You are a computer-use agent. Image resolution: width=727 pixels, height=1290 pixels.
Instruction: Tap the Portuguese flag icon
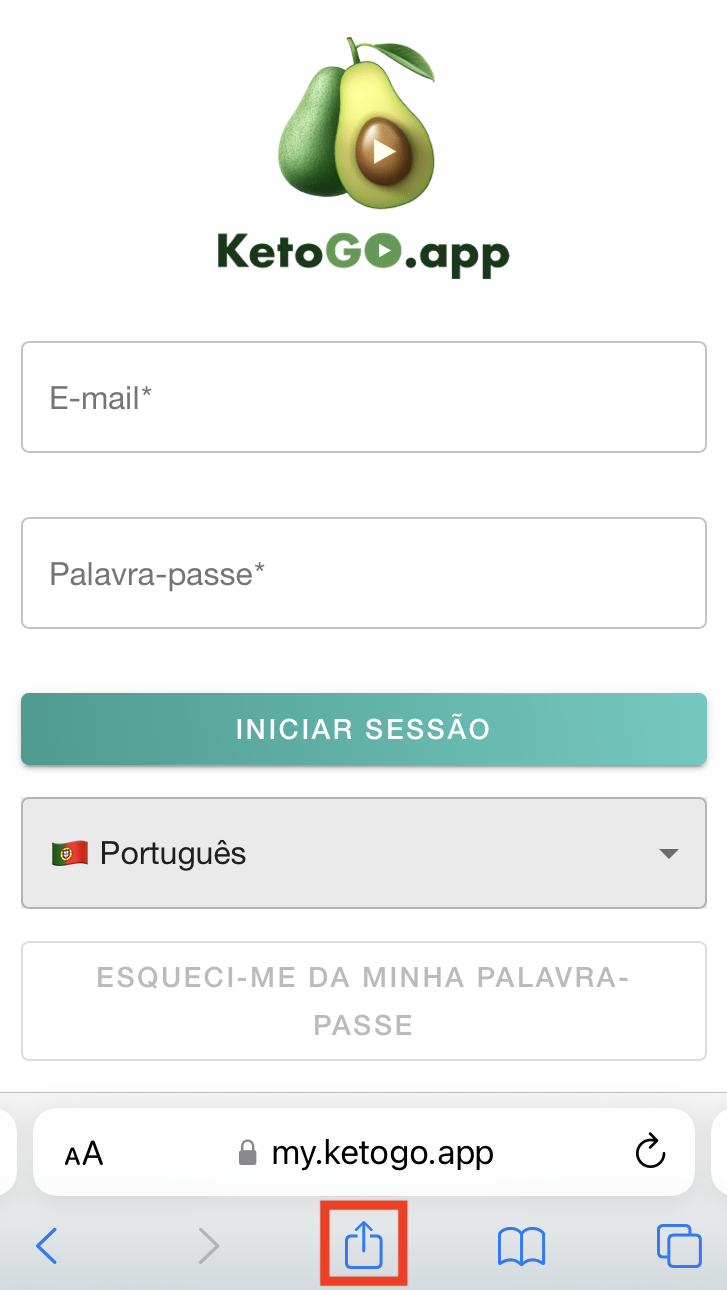(x=67, y=853)
